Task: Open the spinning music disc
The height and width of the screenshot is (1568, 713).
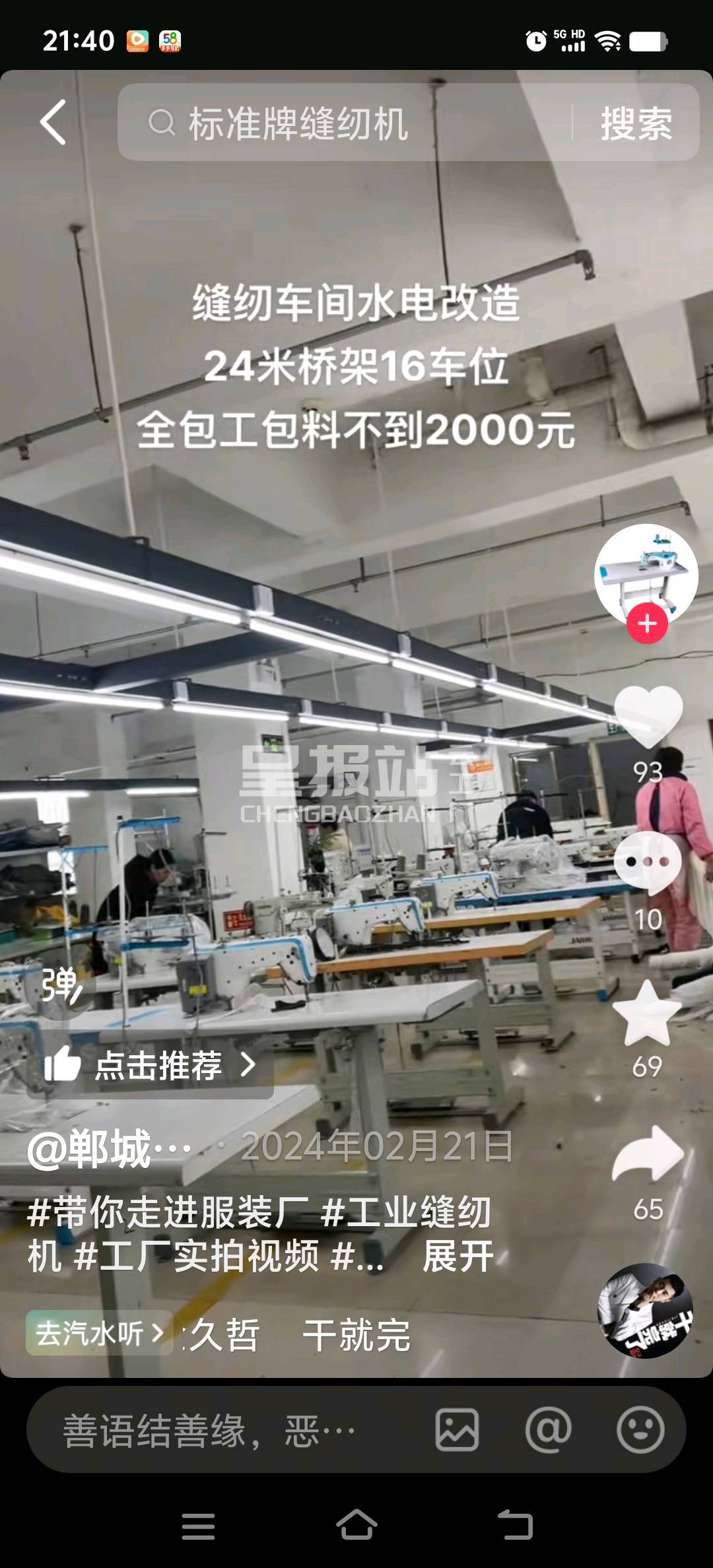Action: pyautogui.click(x=645, y=1311)
